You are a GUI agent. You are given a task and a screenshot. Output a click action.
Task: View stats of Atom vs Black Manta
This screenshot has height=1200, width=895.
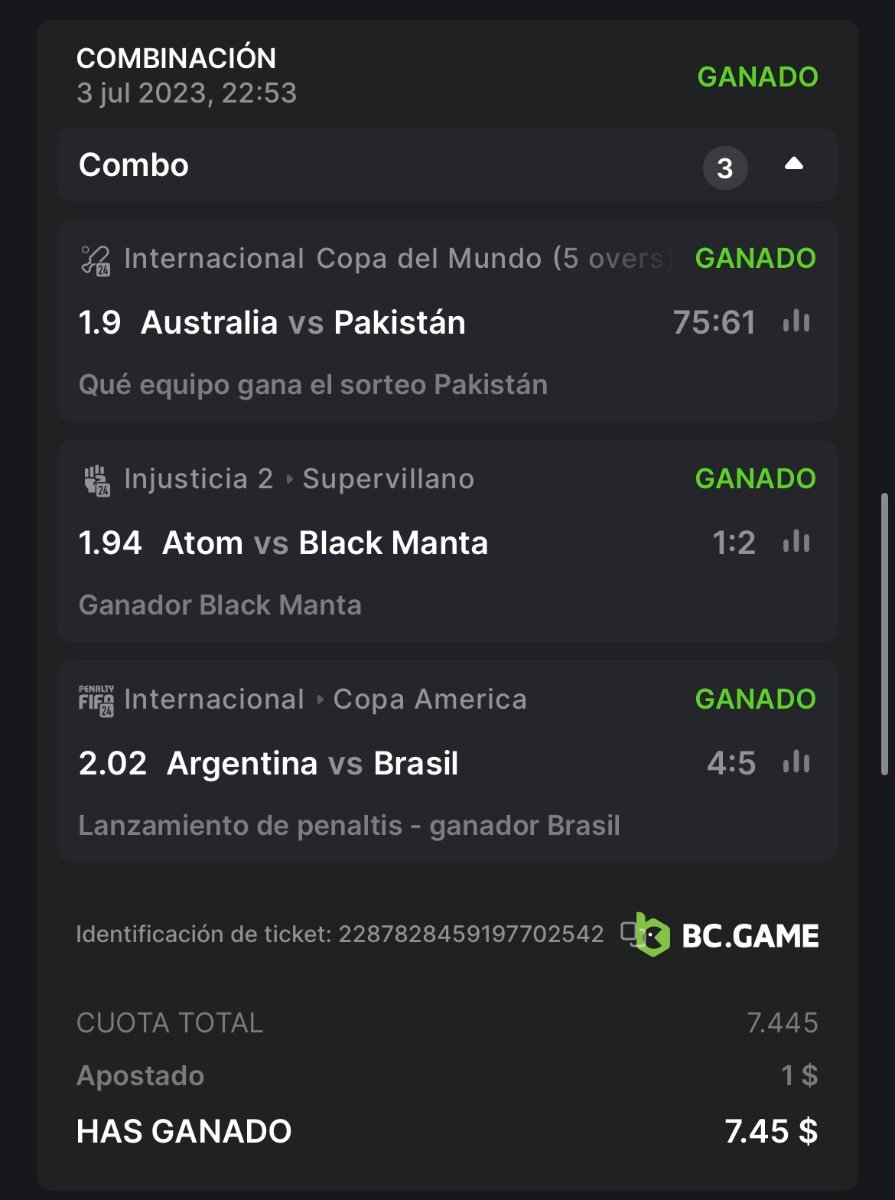pos(796,542)
